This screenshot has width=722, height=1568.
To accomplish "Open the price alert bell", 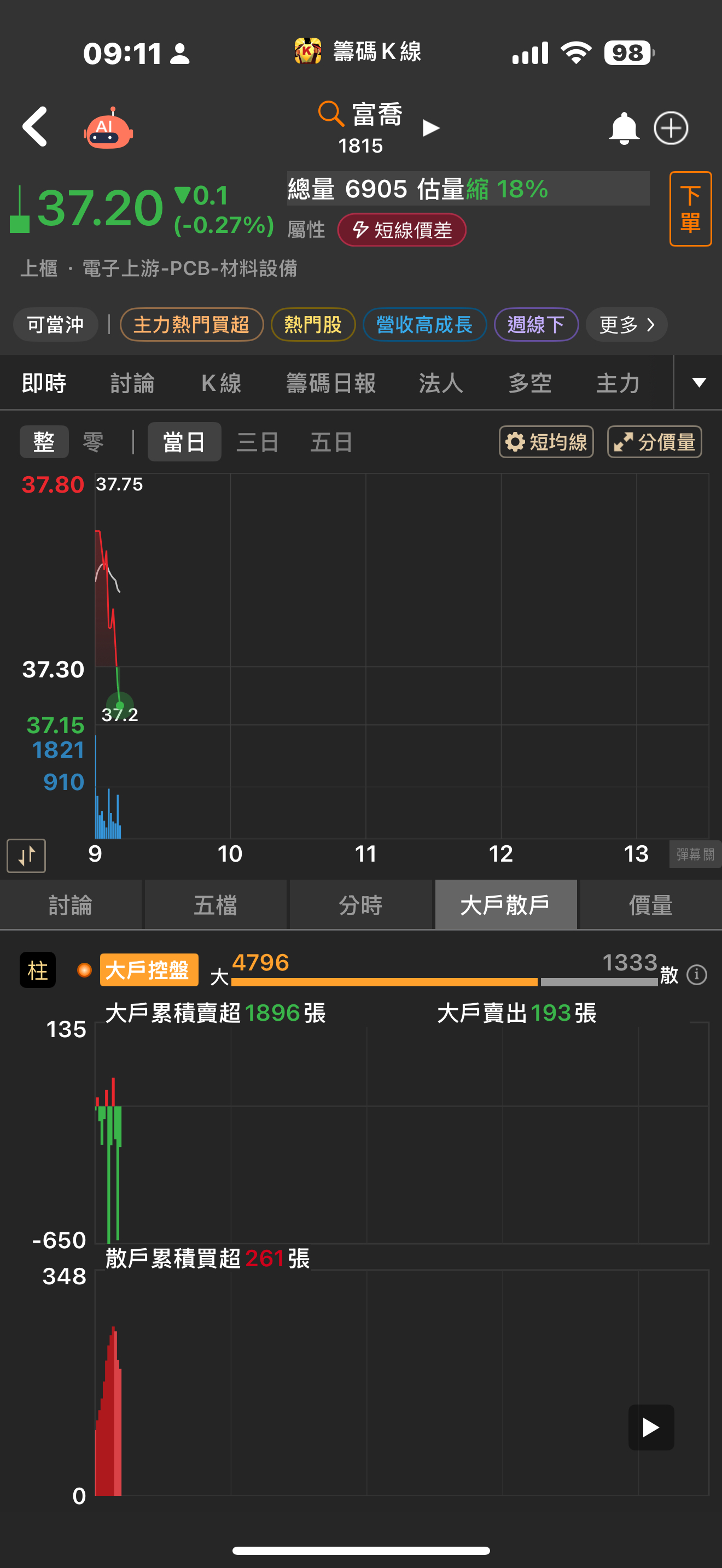I will (x=624, y=128).
